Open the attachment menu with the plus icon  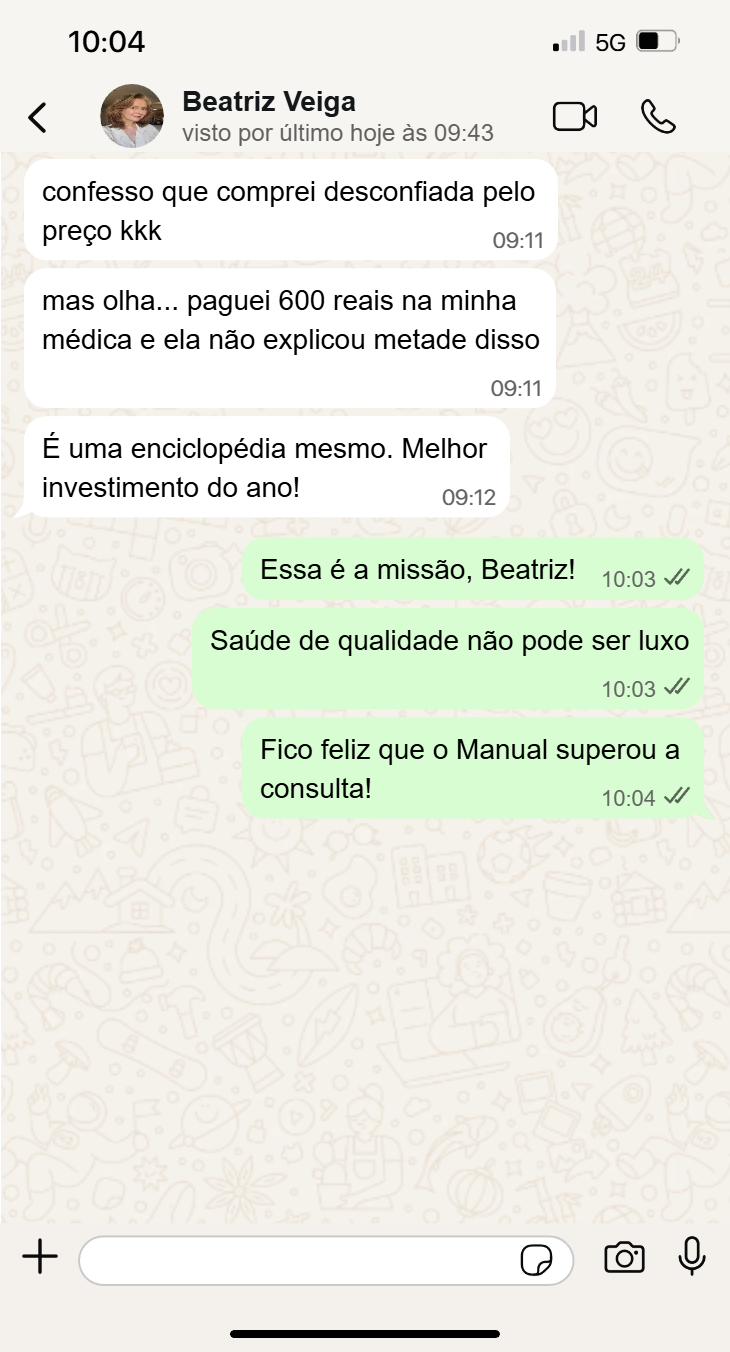[x=39, y=1258]
